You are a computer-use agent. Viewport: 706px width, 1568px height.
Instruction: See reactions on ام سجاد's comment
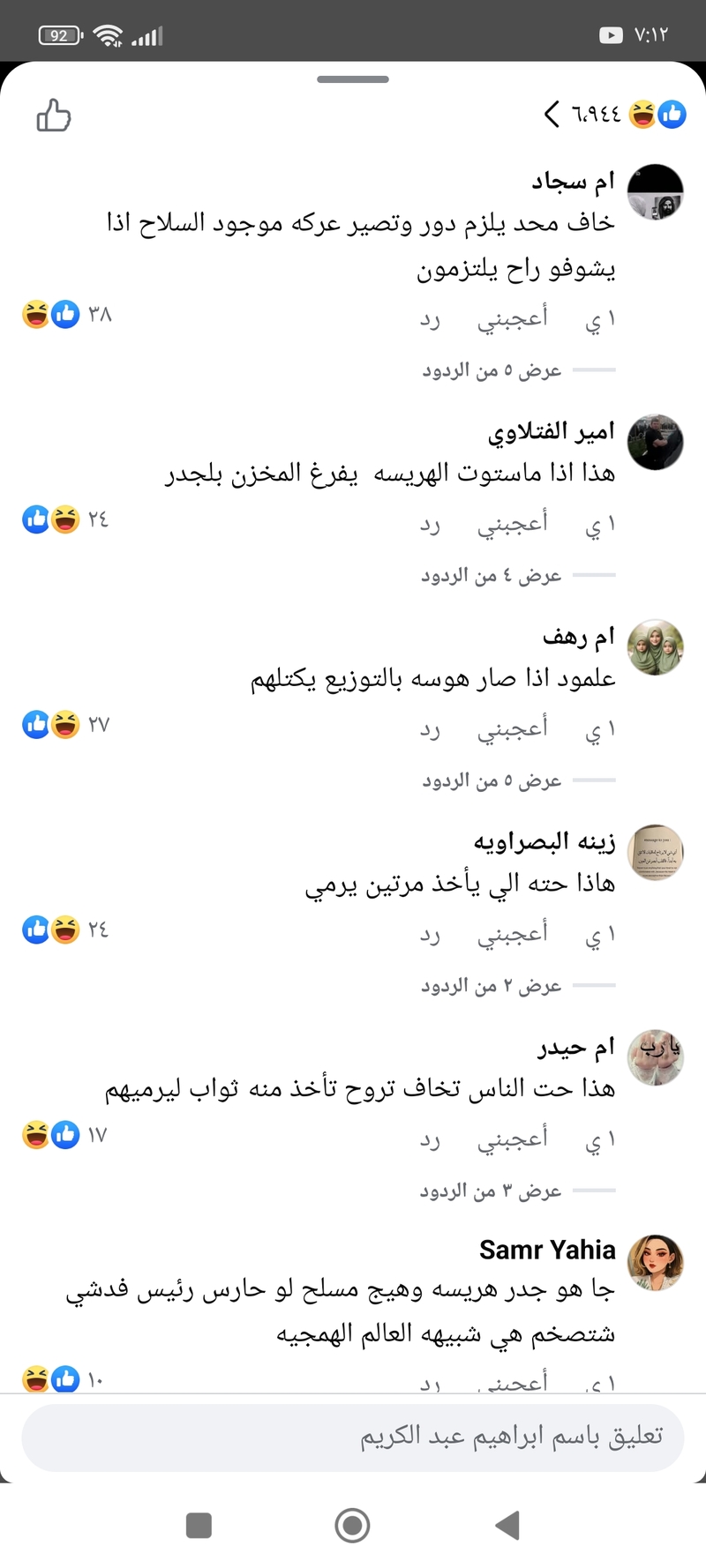[x=66, y=314]
